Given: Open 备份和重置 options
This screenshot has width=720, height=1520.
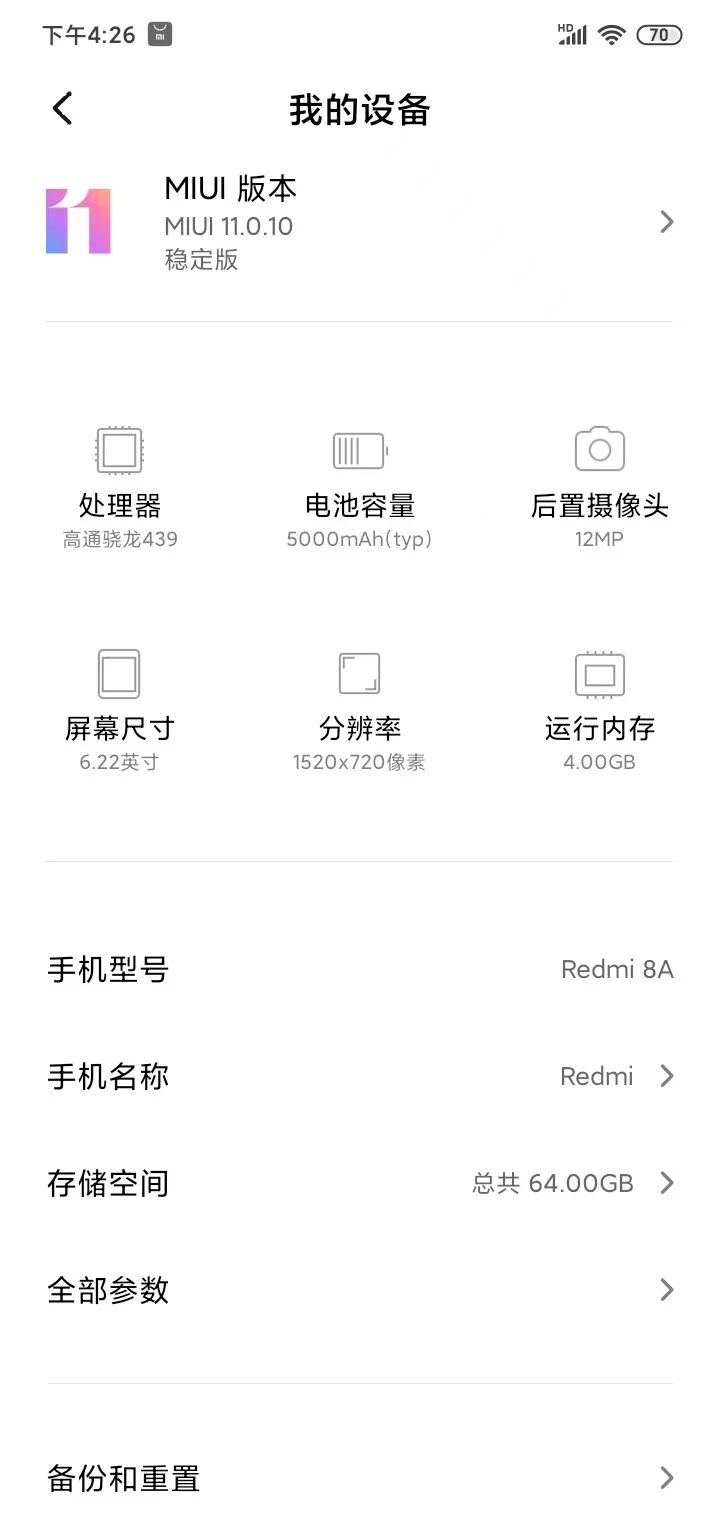Looking at the screenshot, I should [x=360, y=1477].
